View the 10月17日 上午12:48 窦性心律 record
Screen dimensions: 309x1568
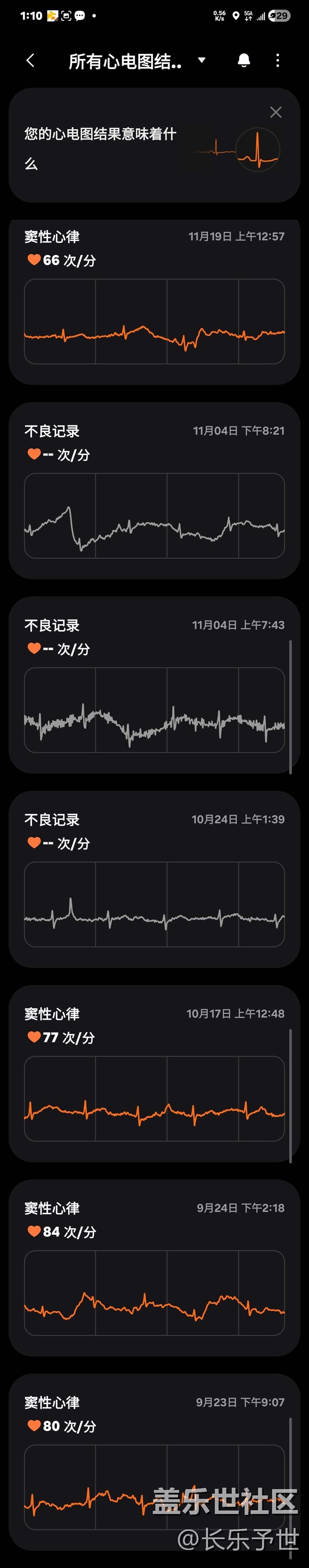point(154,1073)
